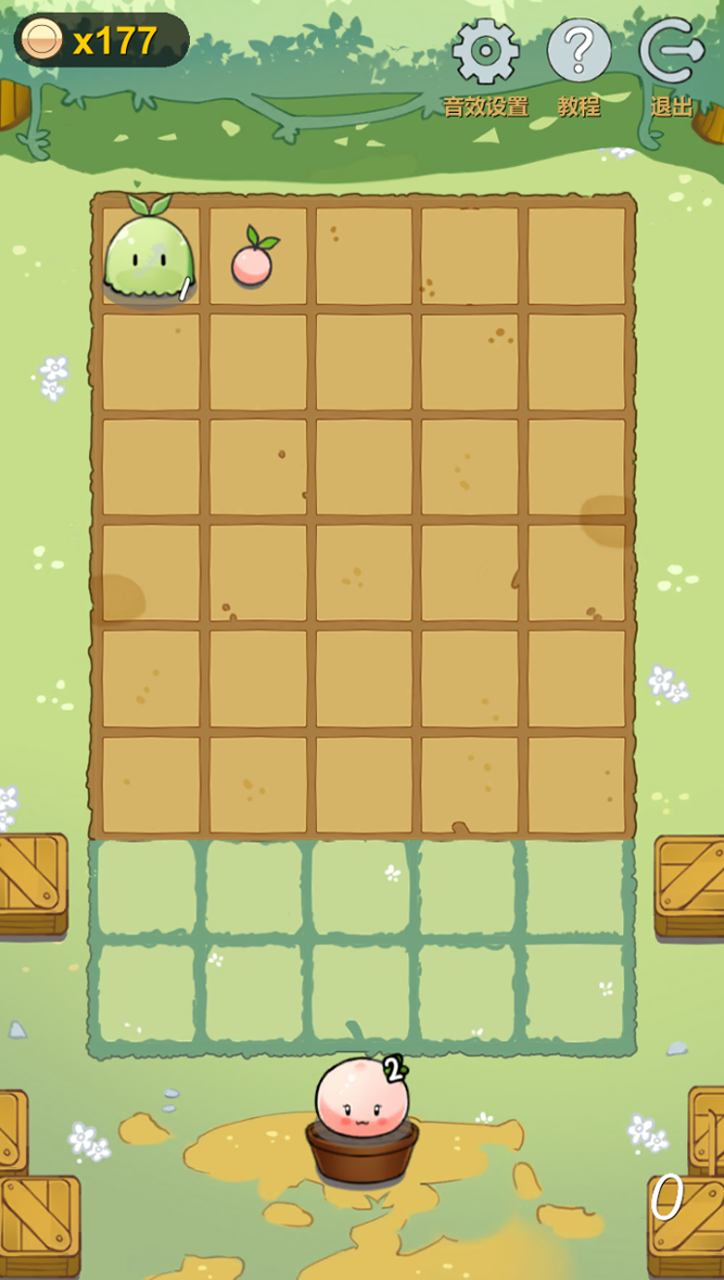Viewport: 724px width, 1280px height.
Task: Tap the green slime on the grid
Action: click(149, 257)
